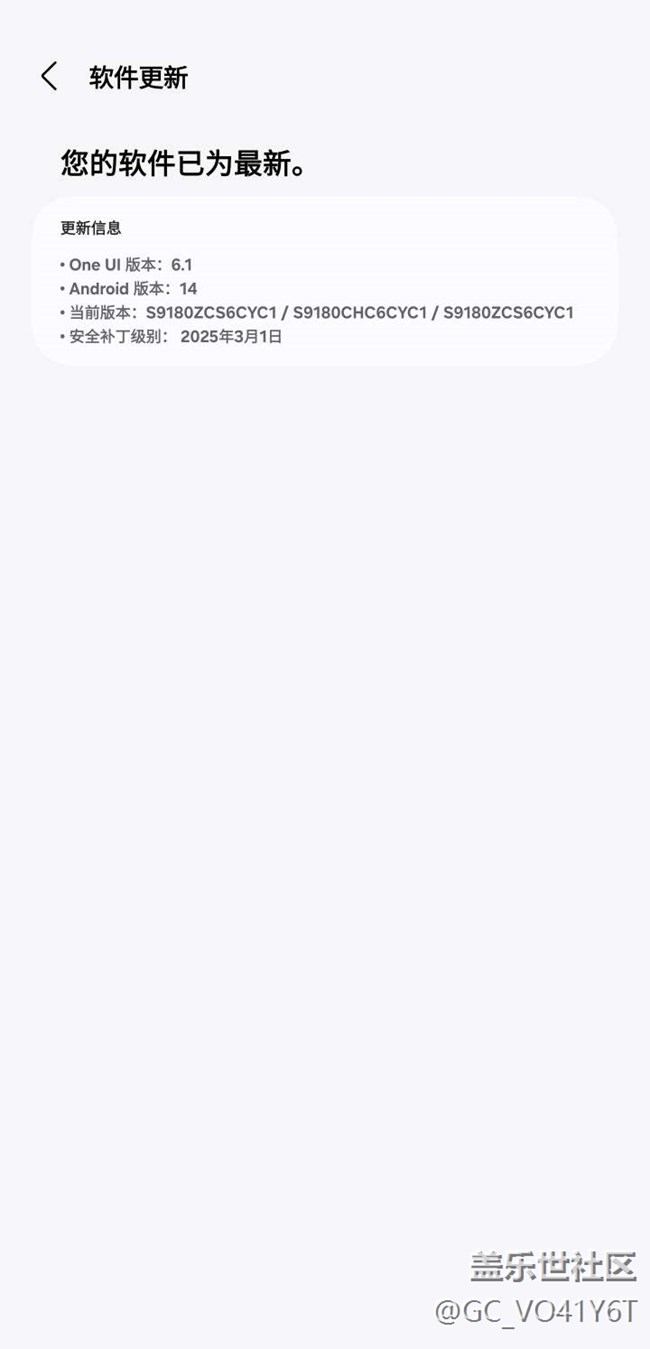Go back from 软件更新 screen
Viewport: 650px width, 1349px height.
(x=49, y=77)
